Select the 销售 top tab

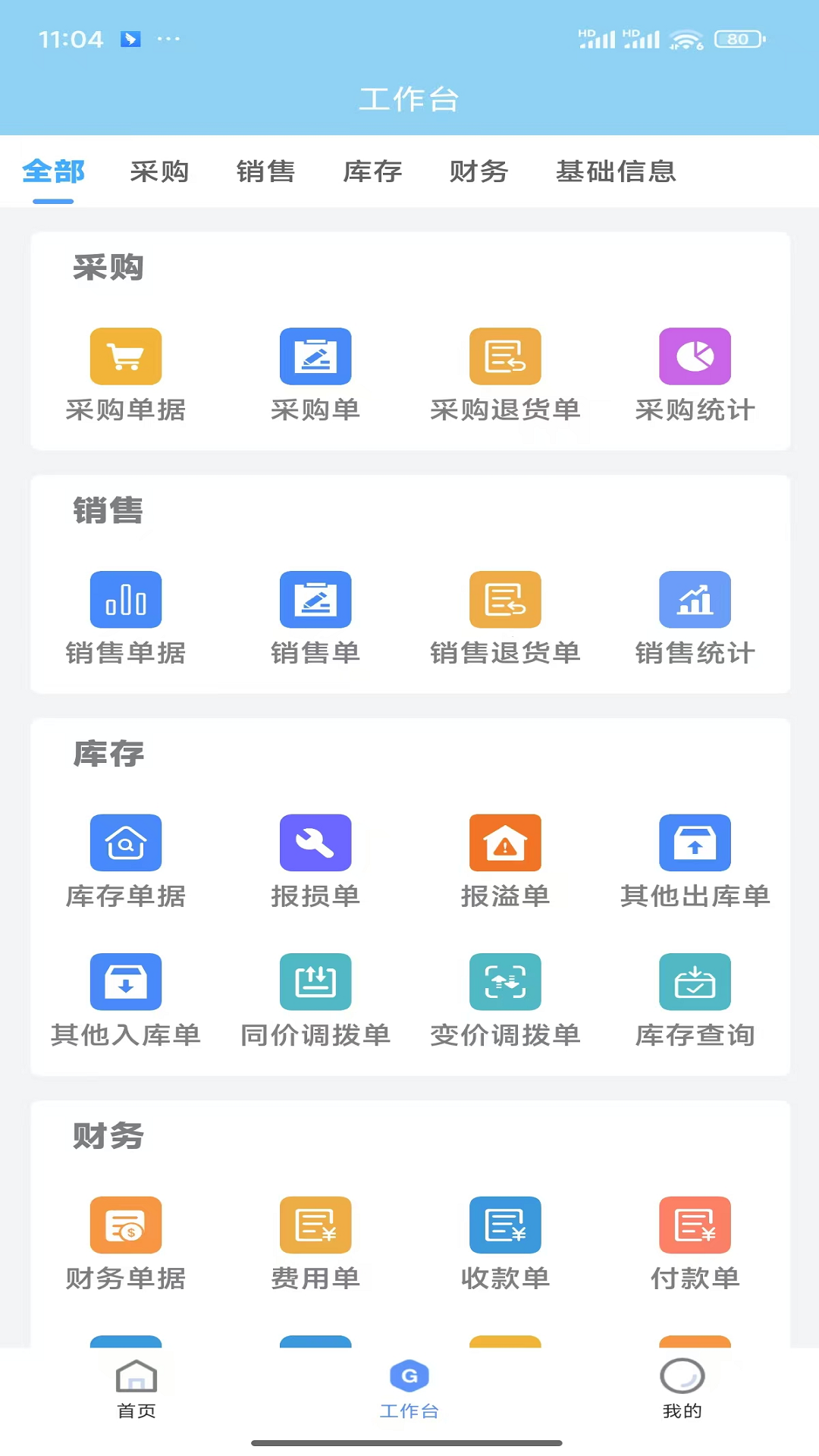[265, 171]
